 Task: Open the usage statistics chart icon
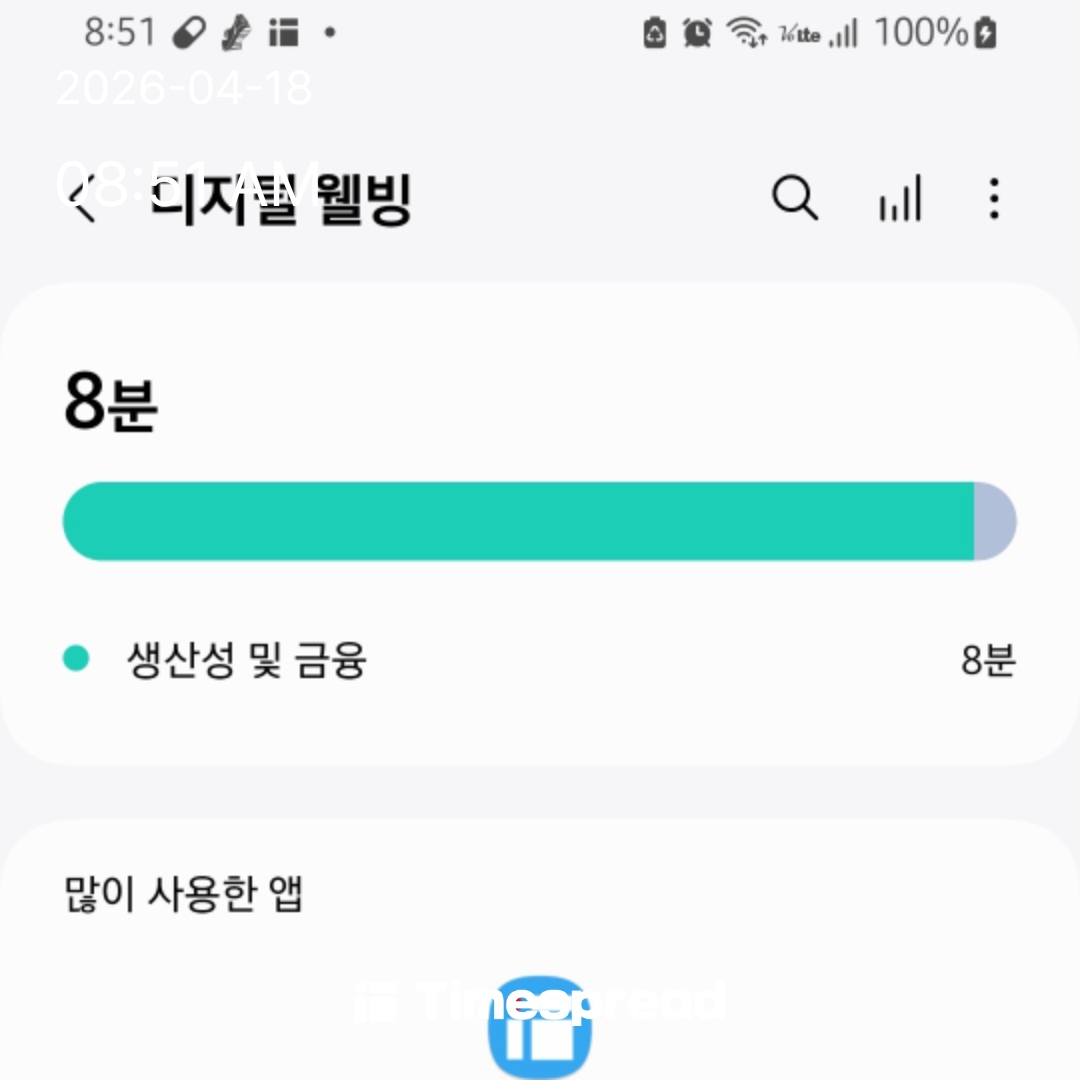(899, 199)
